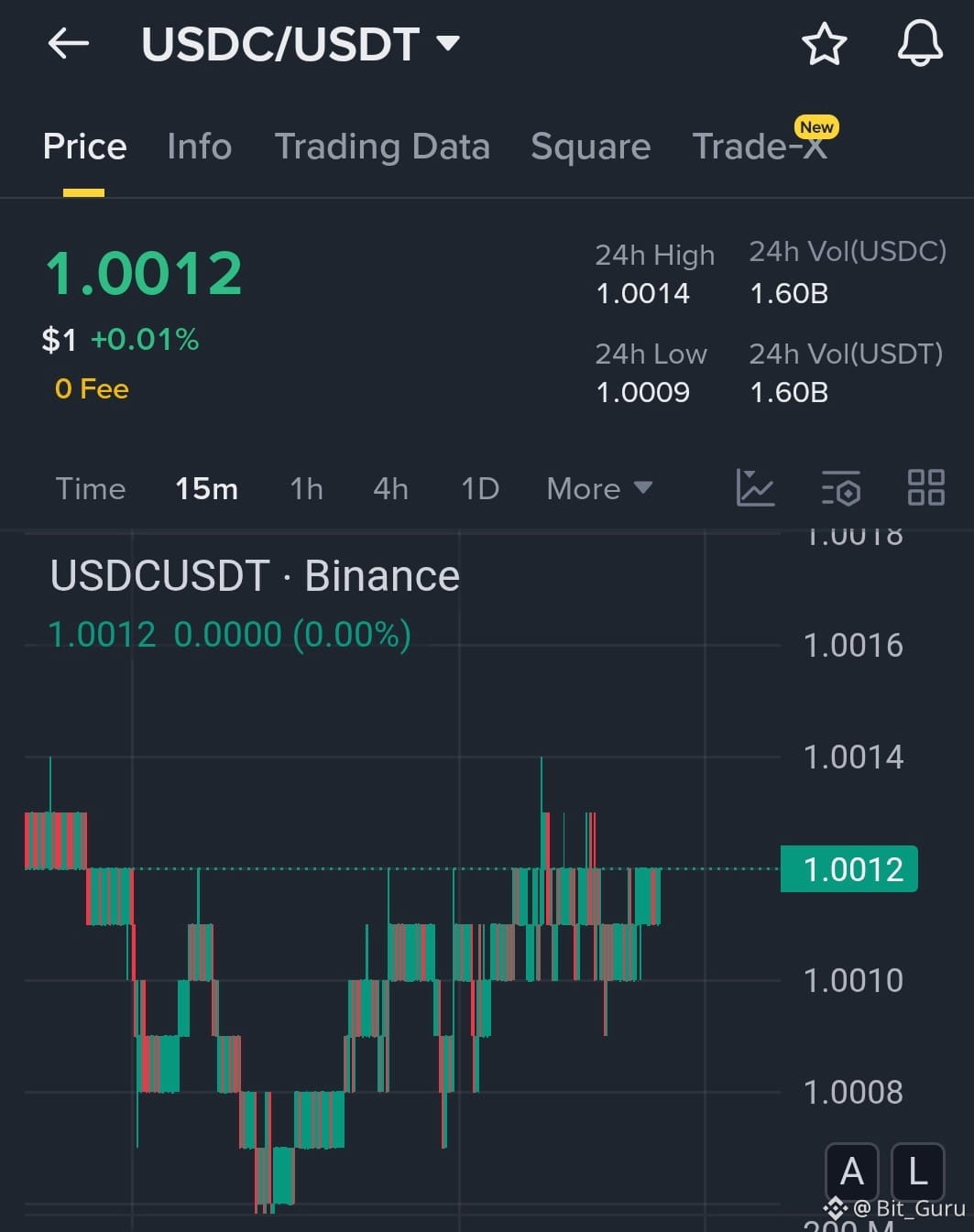Image resolution: width=974 pixels, height=1232 pixels.
Task: Open the Trading Data tab
Action: [x=382, y=147]
